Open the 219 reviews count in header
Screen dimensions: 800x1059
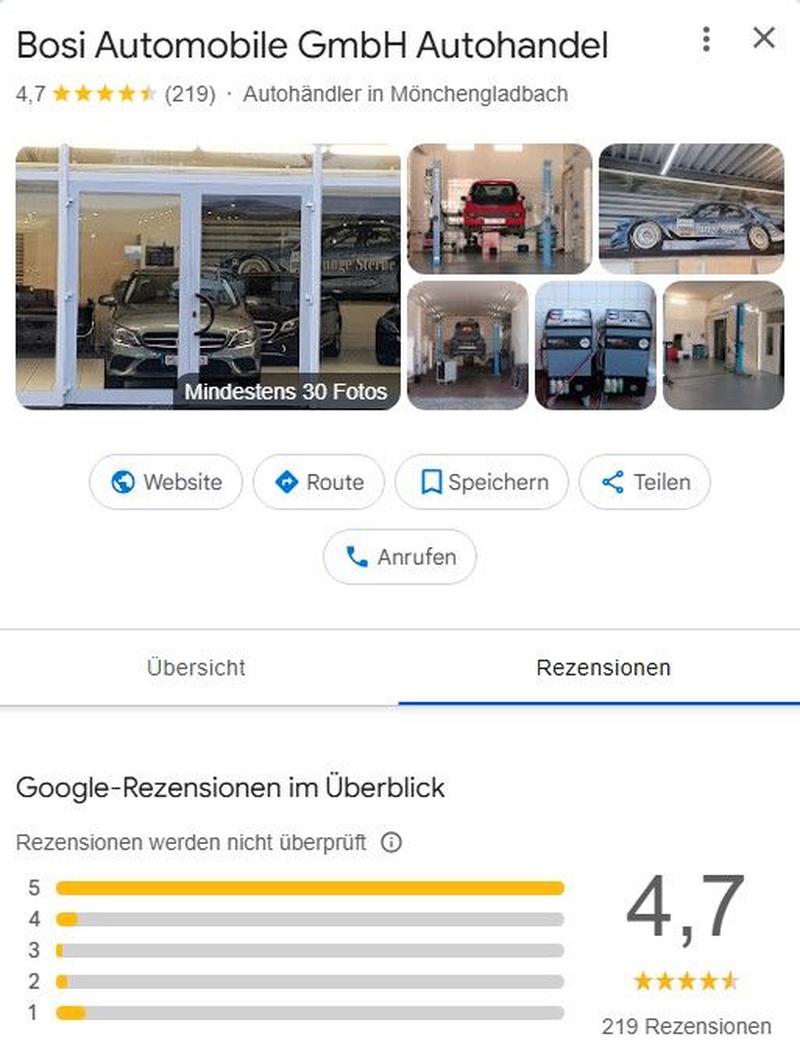(x=190, y=95)
